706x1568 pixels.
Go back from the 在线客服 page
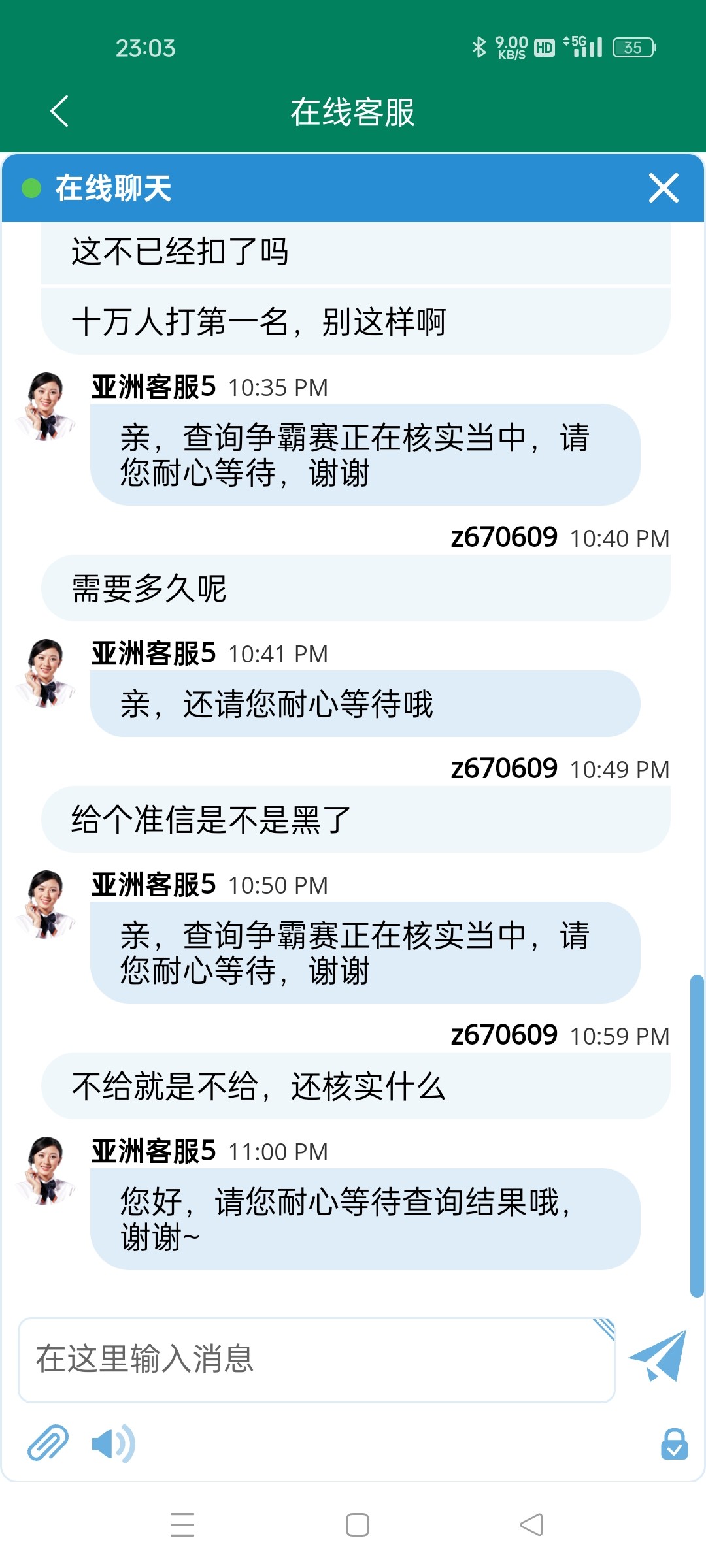[59, 111]
